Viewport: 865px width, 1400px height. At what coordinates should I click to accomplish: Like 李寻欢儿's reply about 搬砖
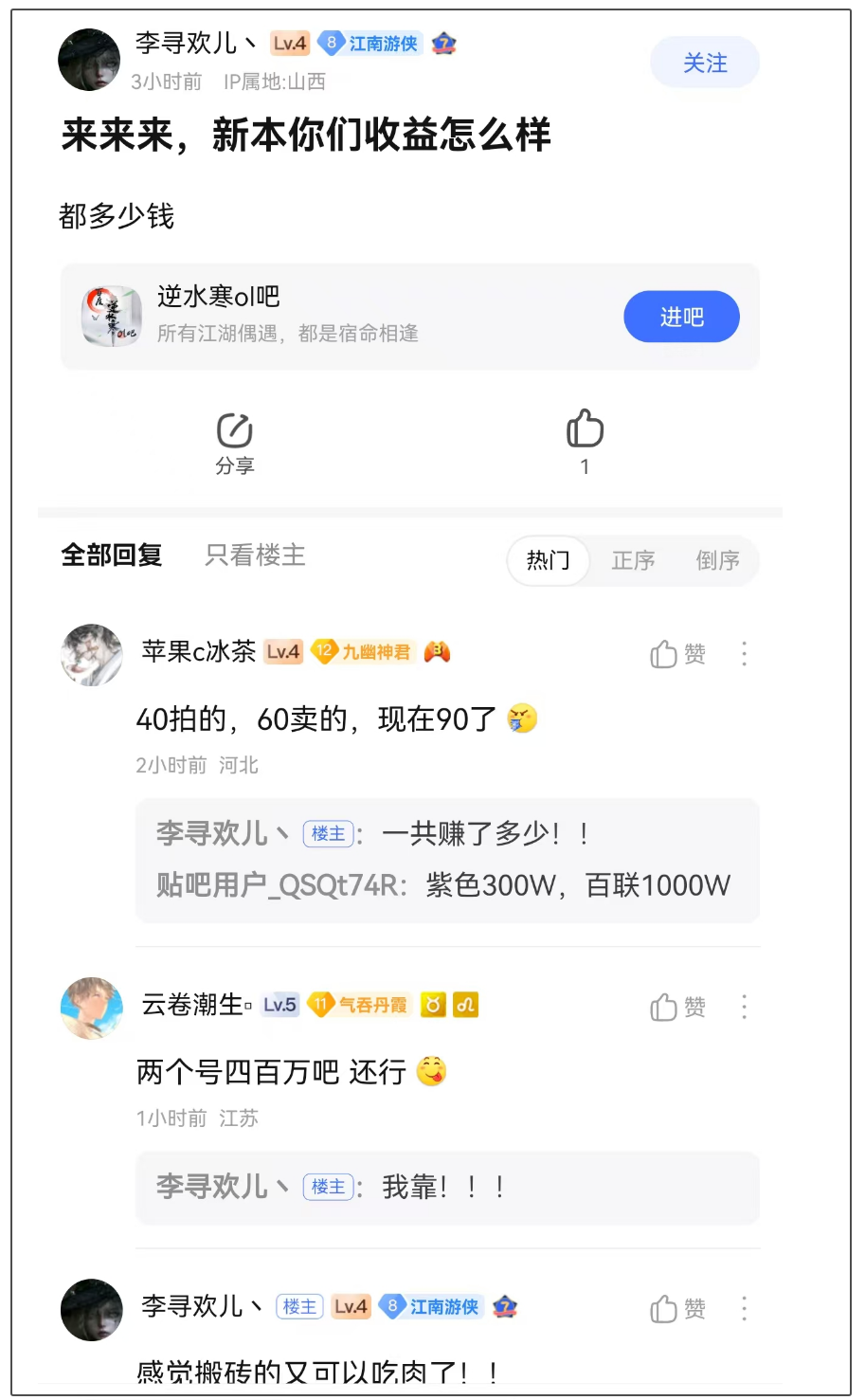tap(677, 1309)
